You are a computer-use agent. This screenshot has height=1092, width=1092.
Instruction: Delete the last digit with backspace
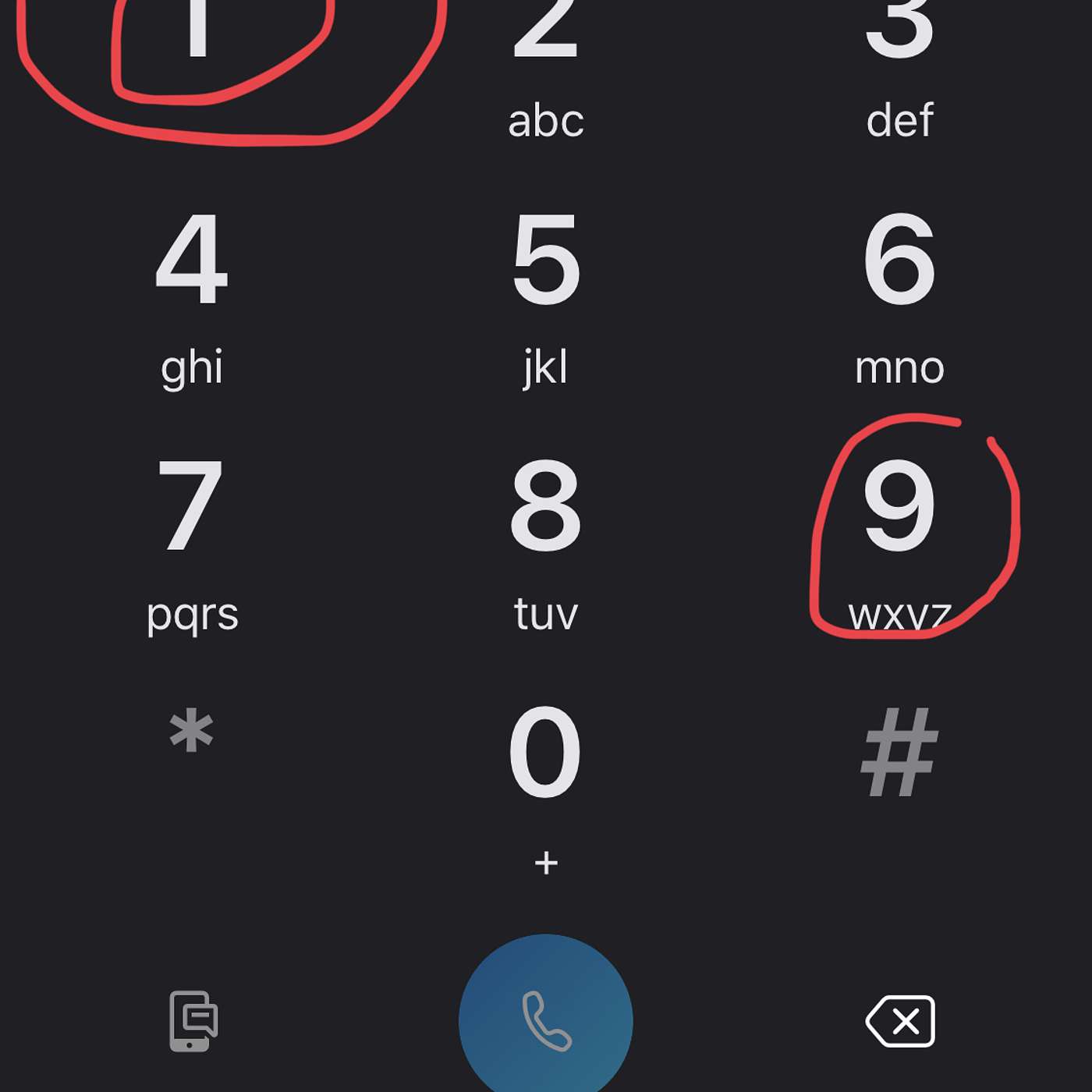pos(901,1020)
